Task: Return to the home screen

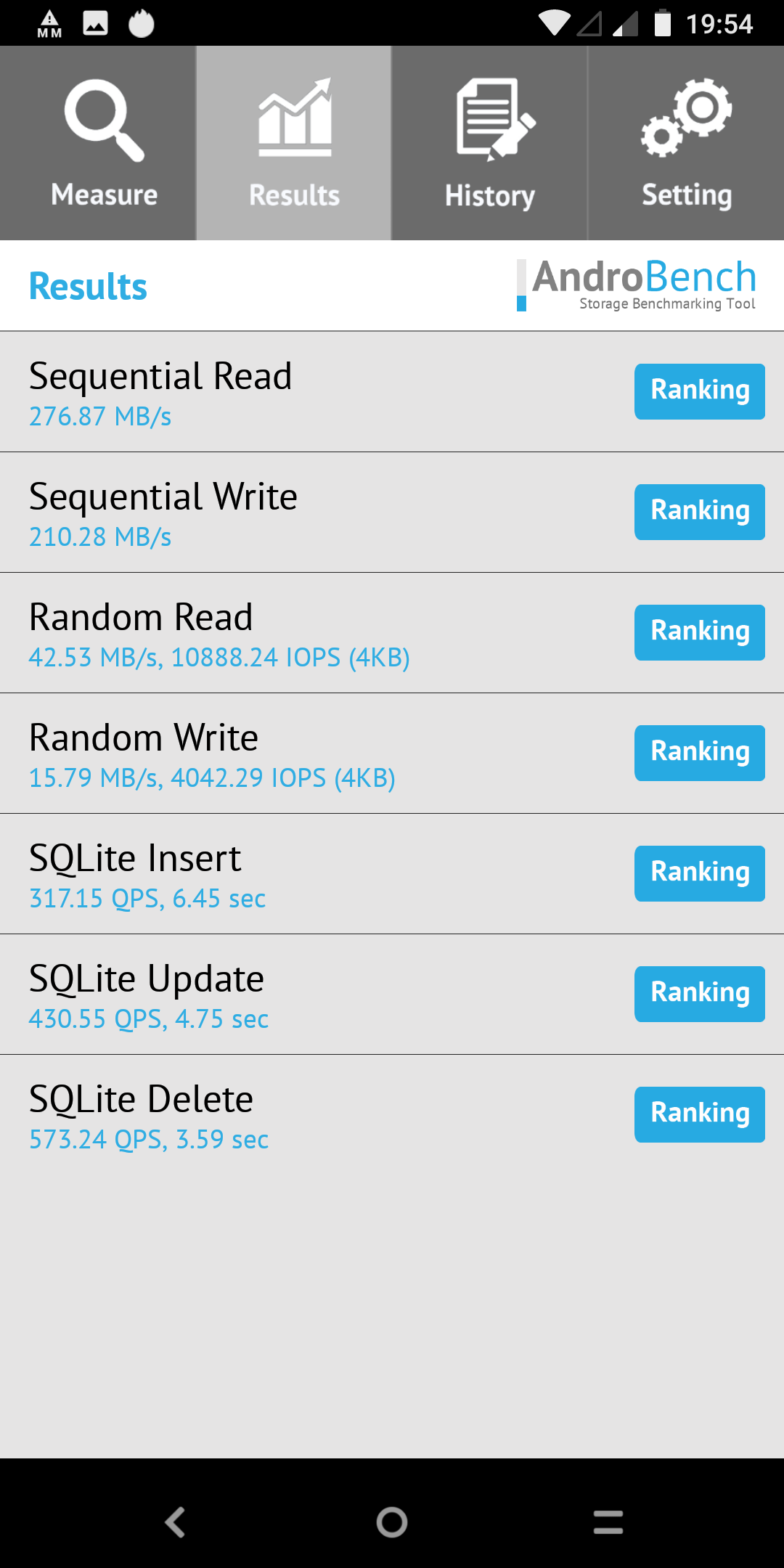Action: click(392, 1522)
